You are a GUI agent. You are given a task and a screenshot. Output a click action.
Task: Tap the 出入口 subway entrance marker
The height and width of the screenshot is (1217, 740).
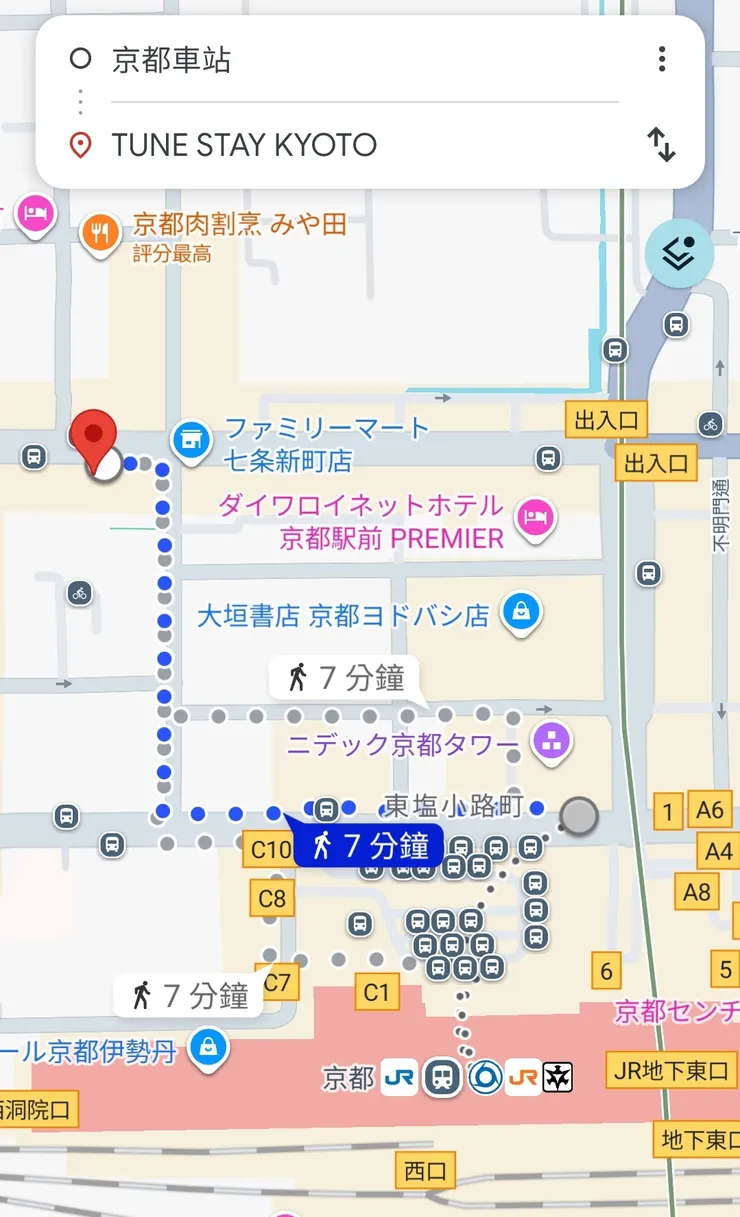click(604, 420)
